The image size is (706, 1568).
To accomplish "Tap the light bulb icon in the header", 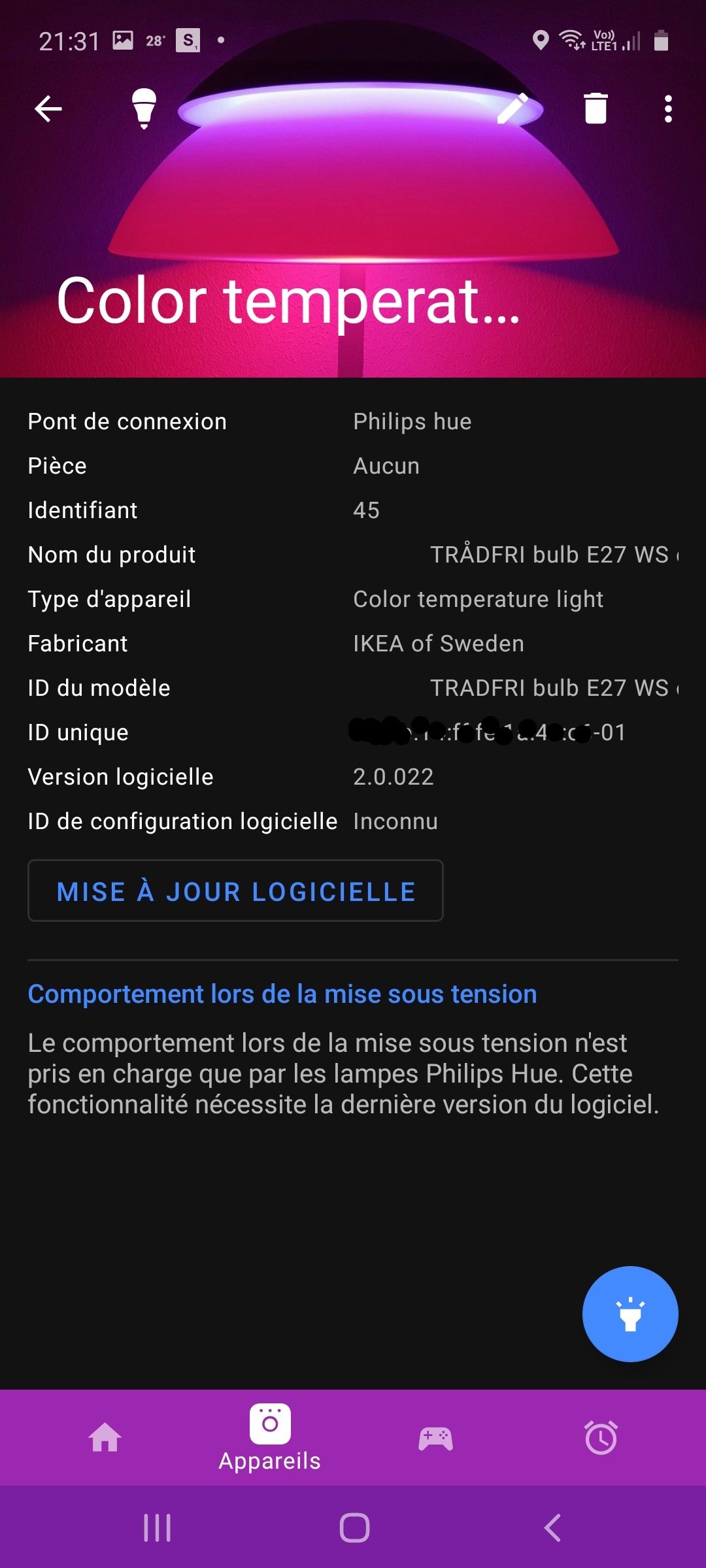I will point(144,108).
